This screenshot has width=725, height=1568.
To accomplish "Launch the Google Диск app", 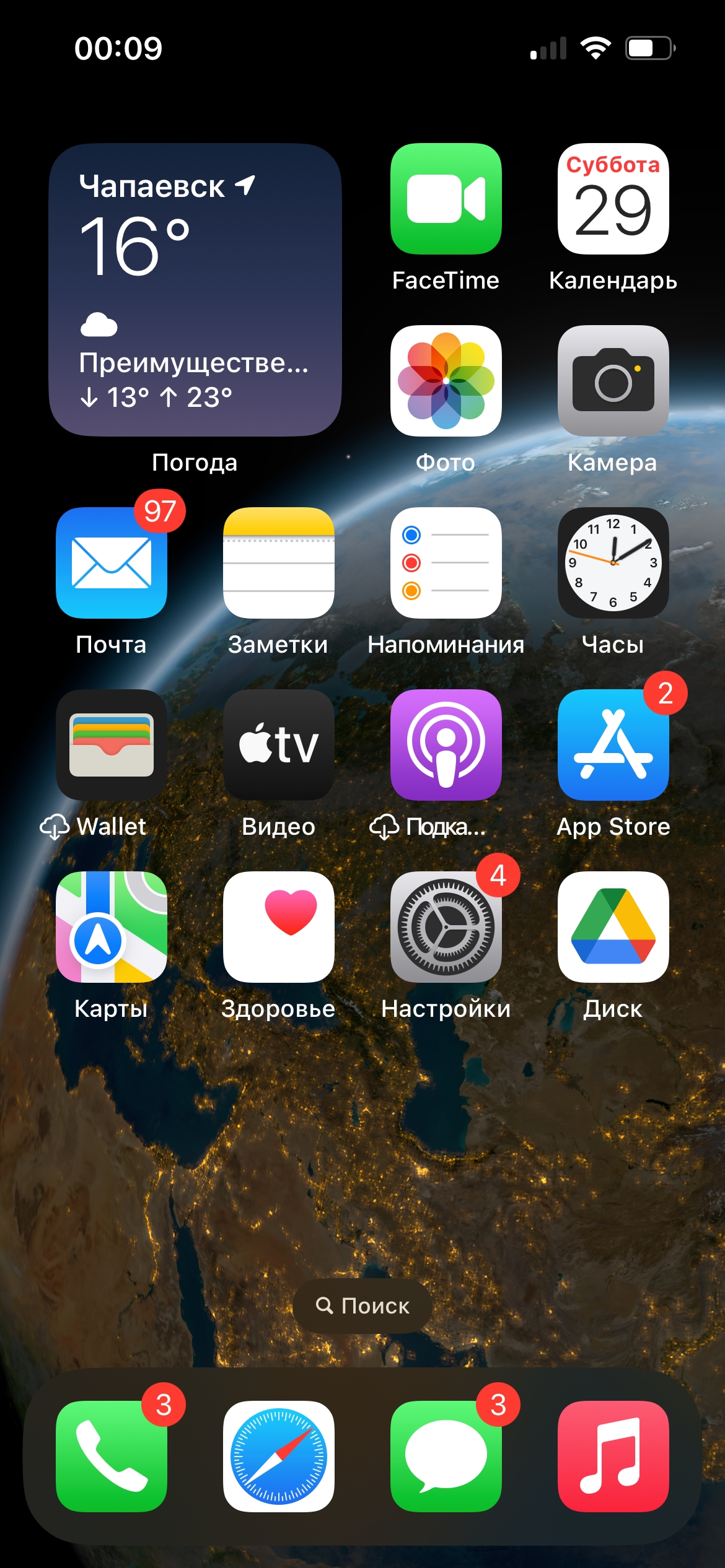I will tap(613, 927).
